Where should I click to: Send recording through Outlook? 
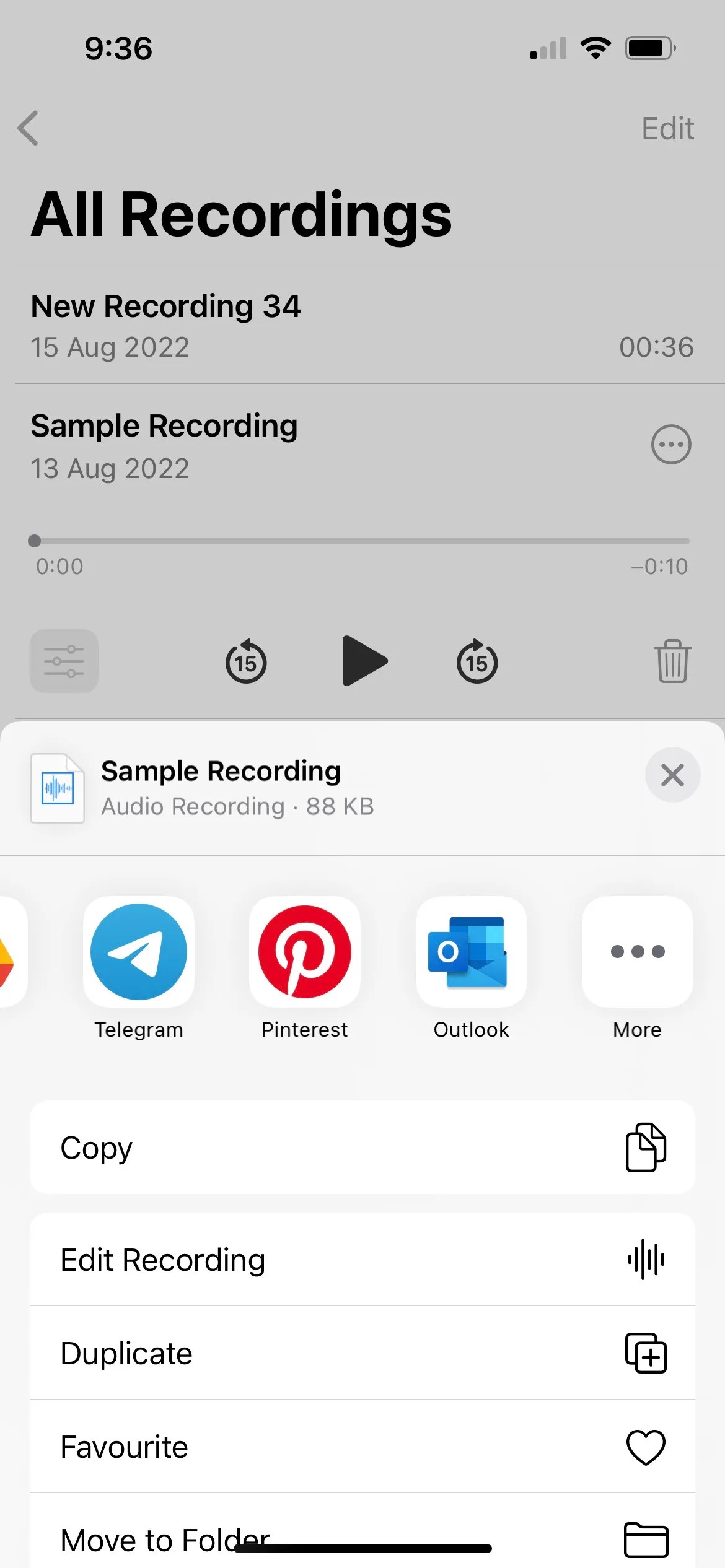pyautogui.click(x=471, y=952)
